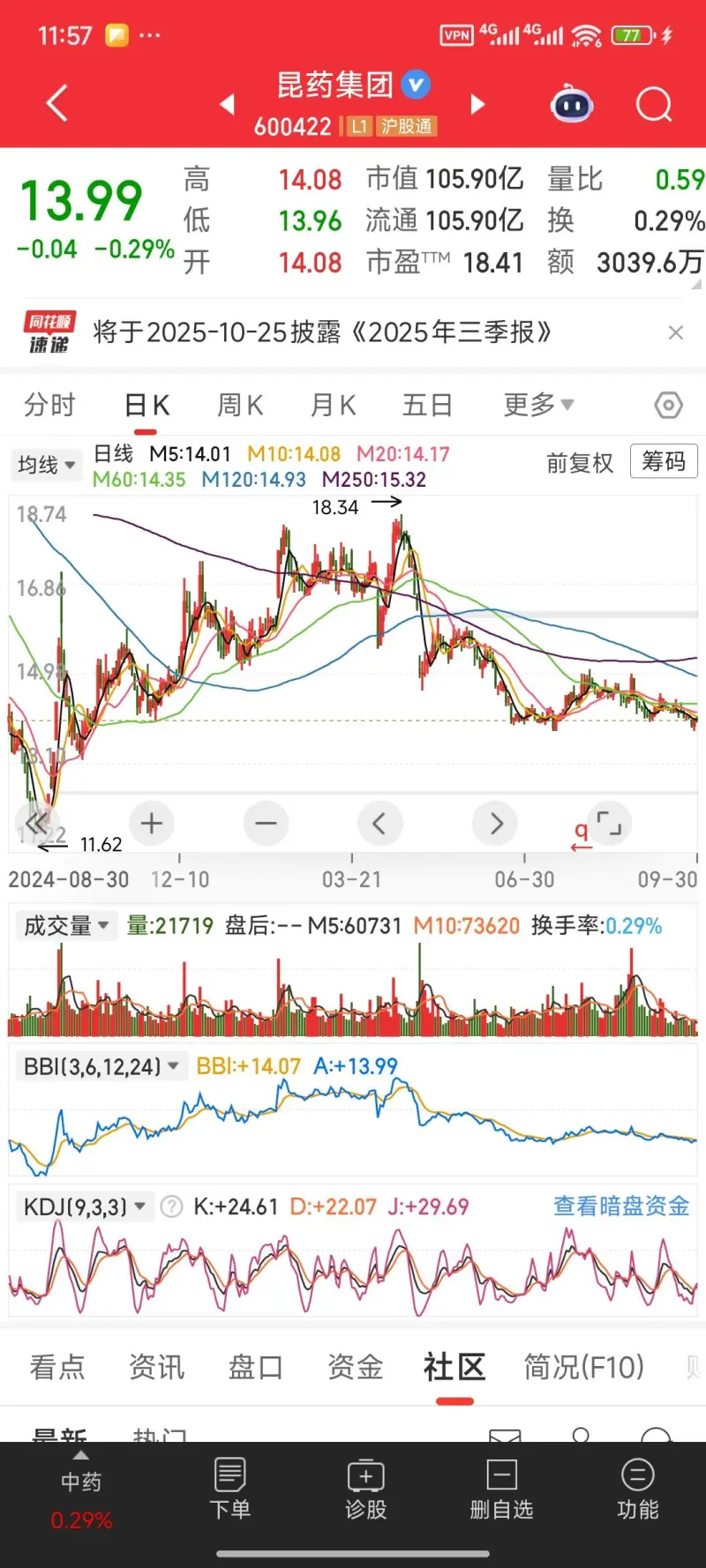
Task: Select the 周K chart tab
Action: (x=240, y=405)
